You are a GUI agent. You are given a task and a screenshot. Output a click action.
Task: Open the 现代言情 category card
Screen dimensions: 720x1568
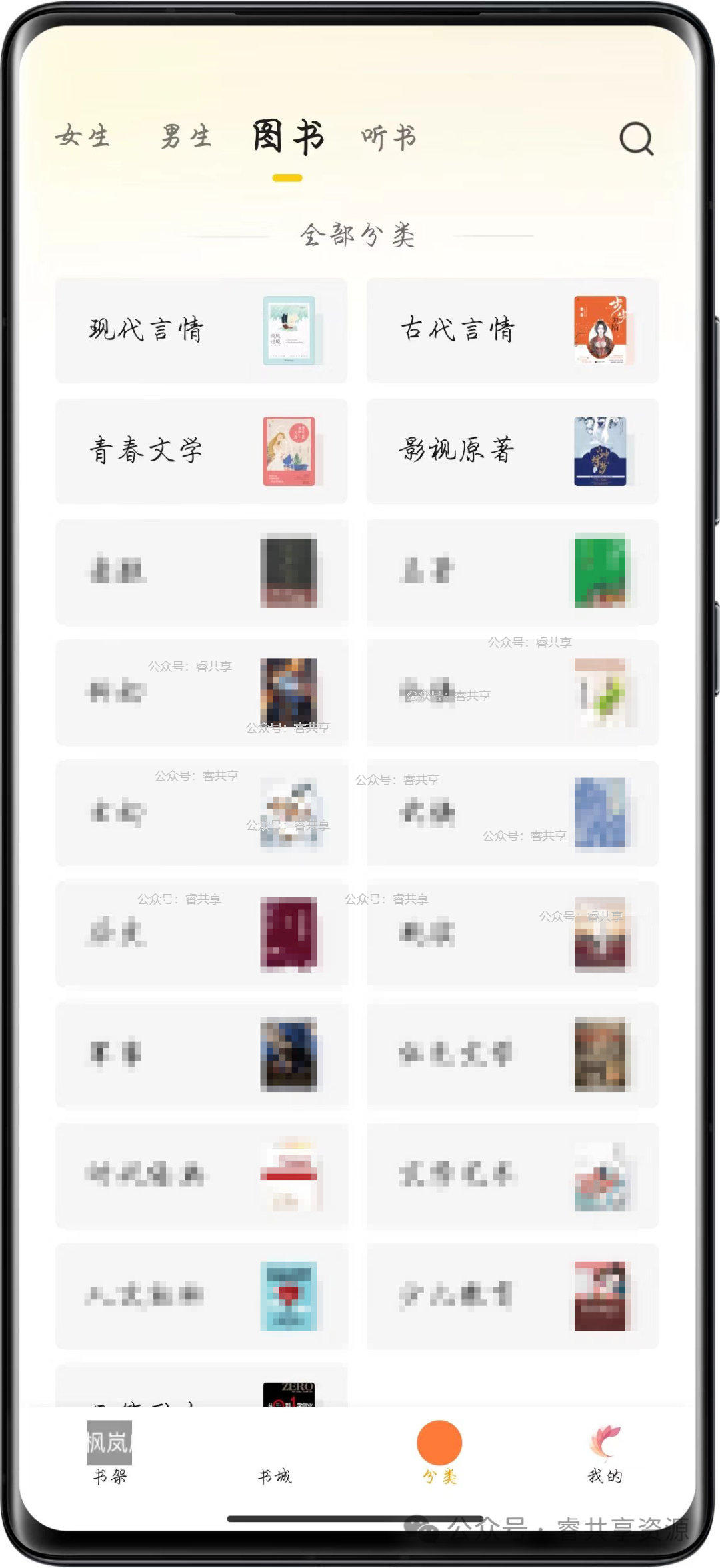point(201,331)
